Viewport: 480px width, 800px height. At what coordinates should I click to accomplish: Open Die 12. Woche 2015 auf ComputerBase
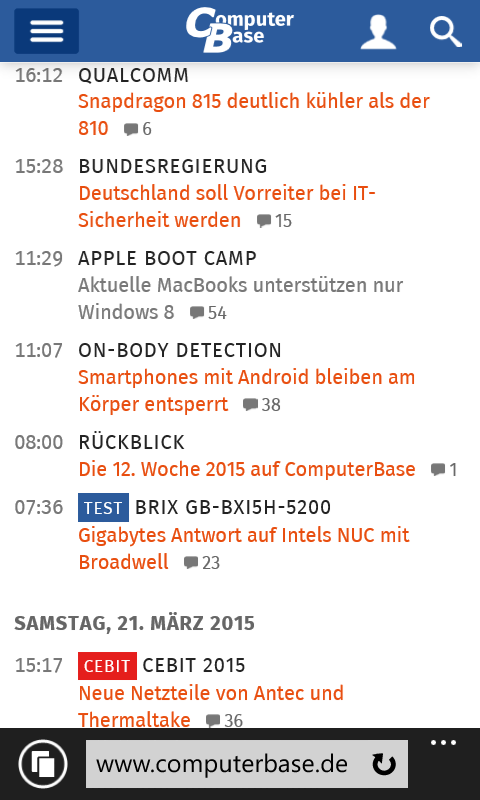(x=247, y=469)
